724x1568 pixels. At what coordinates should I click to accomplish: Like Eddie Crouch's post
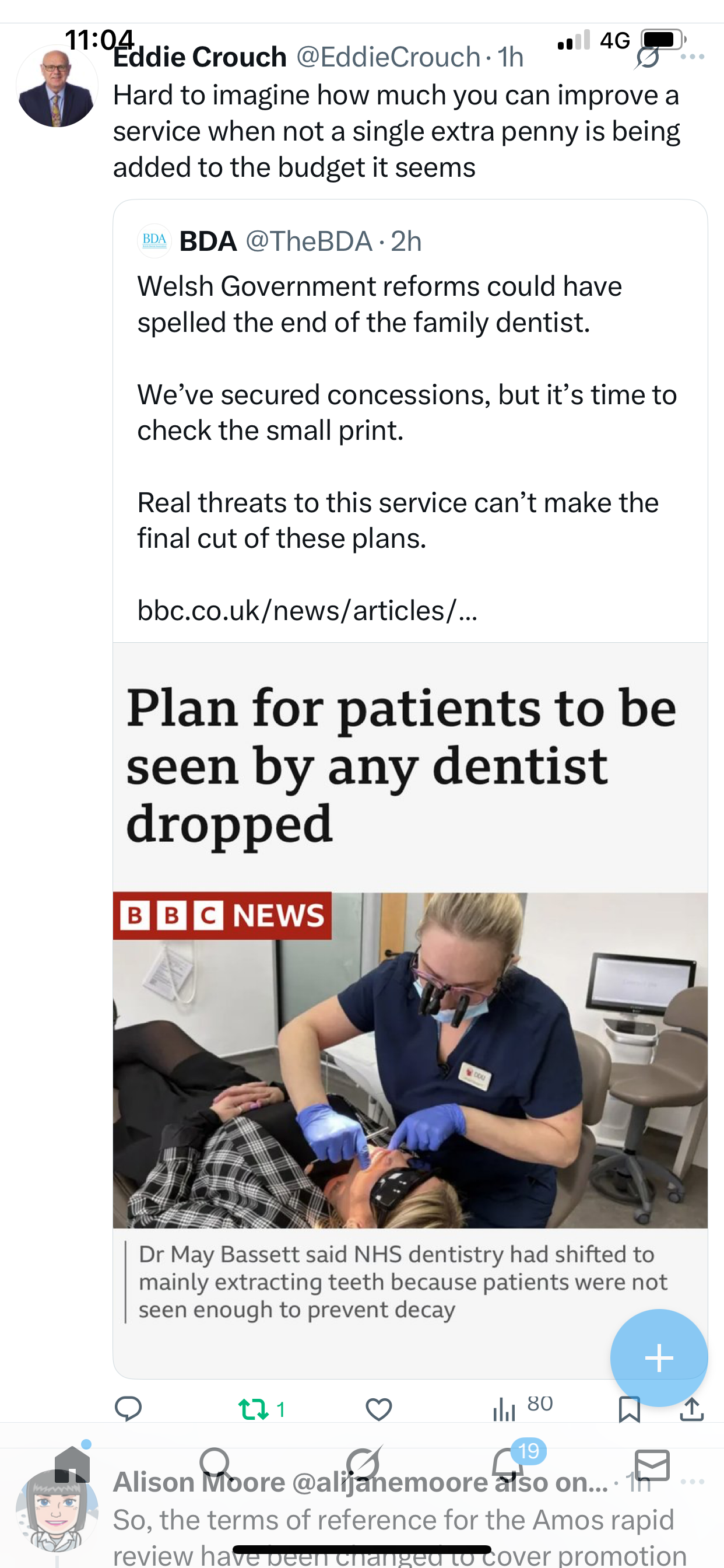tap(378, 1409)
